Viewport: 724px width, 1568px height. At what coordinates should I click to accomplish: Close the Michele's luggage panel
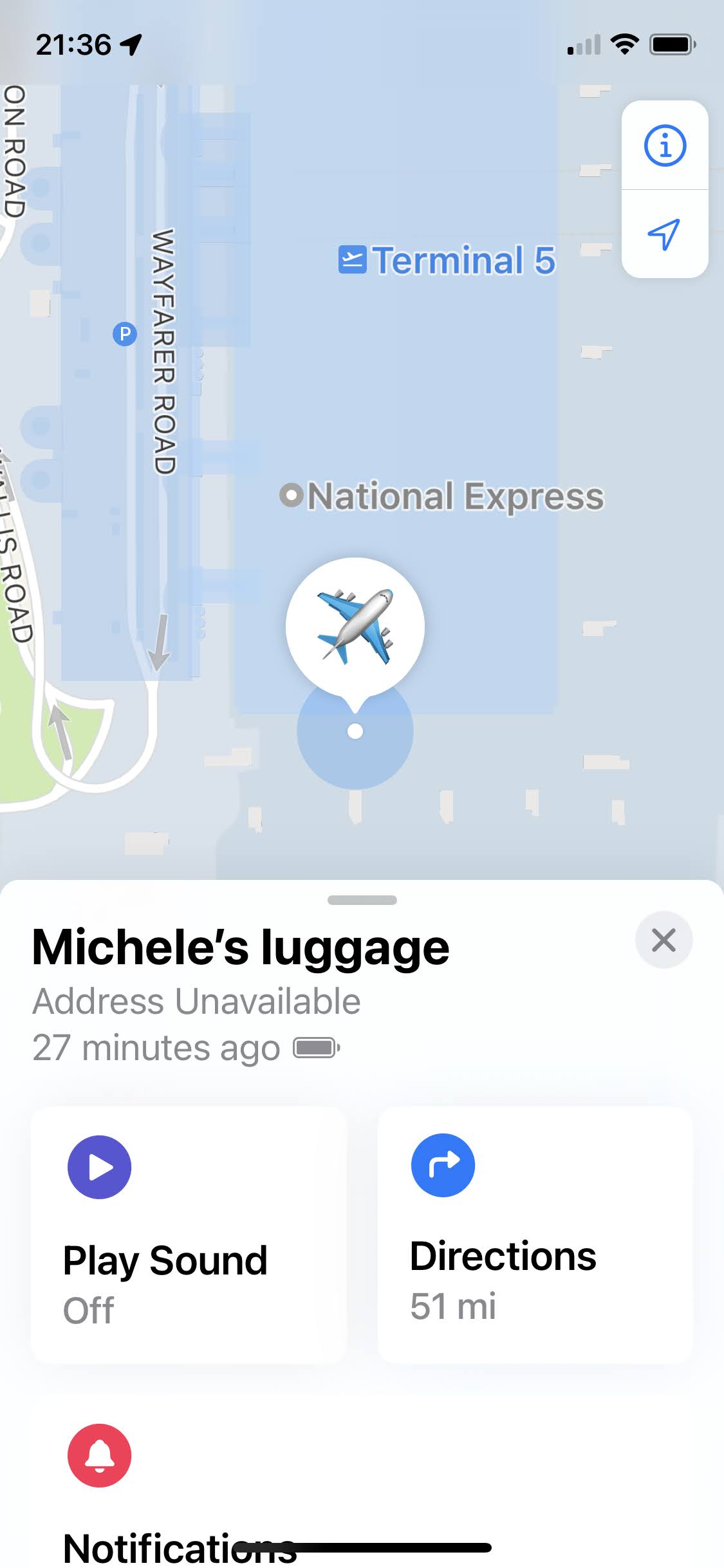(x=664, y=940)
